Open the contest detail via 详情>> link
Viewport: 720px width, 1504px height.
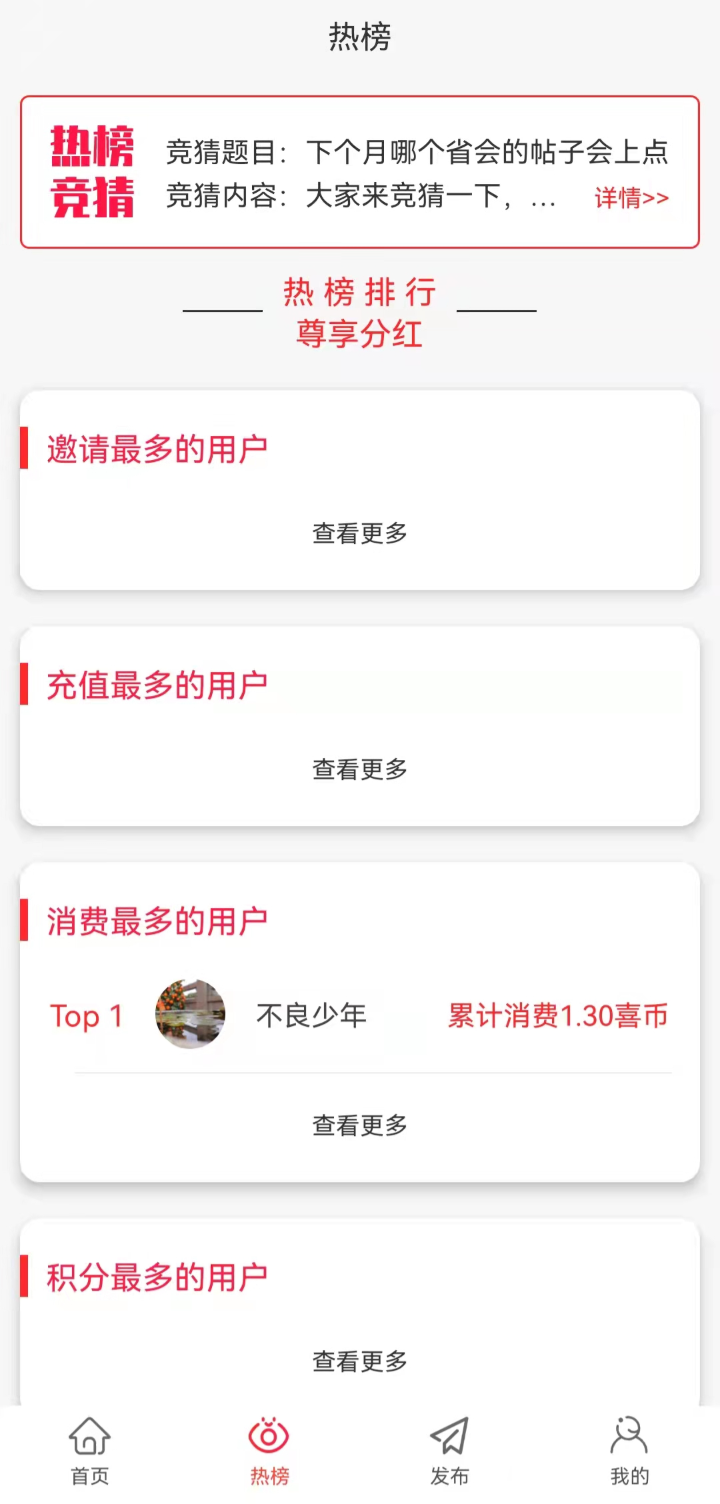point(631,199)
